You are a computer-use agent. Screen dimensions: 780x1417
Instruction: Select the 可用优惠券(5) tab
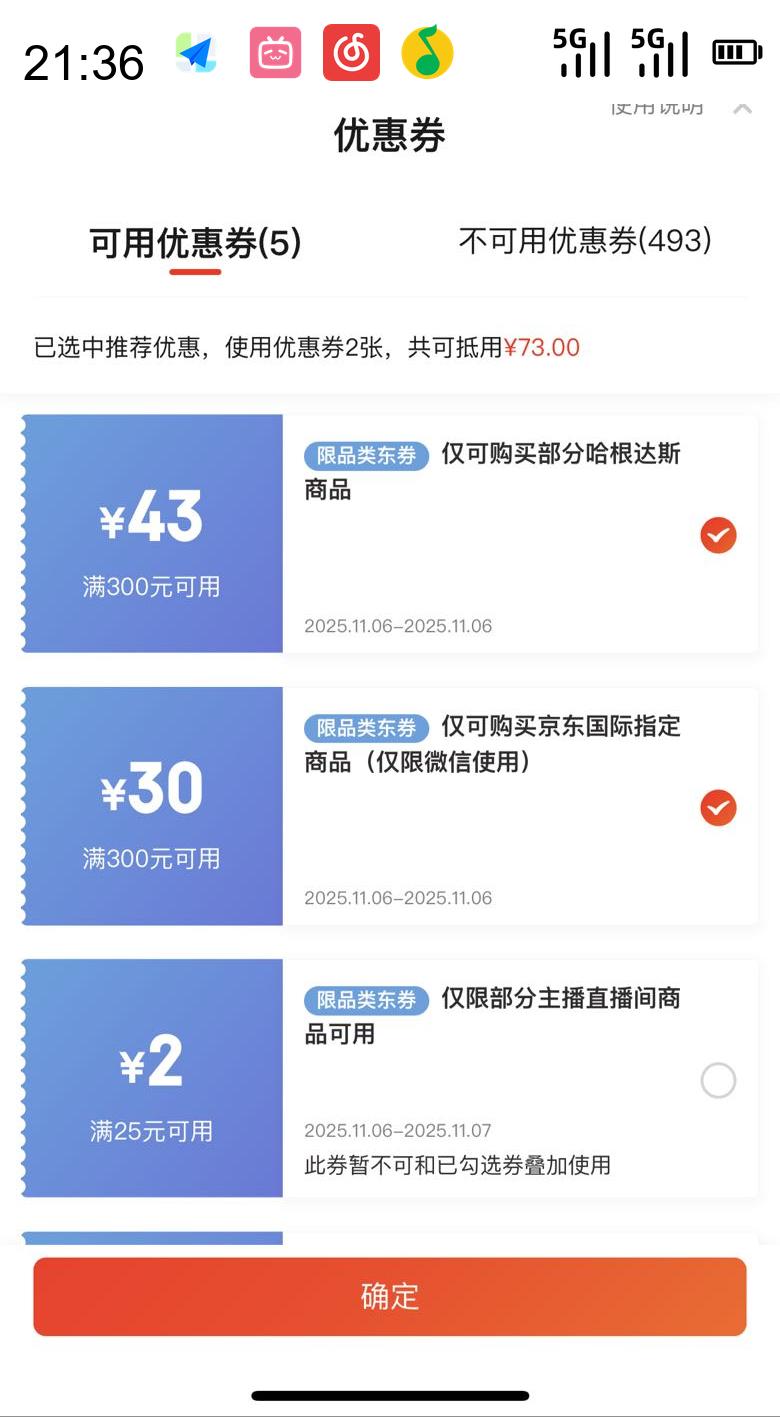[x=195, y=243]
